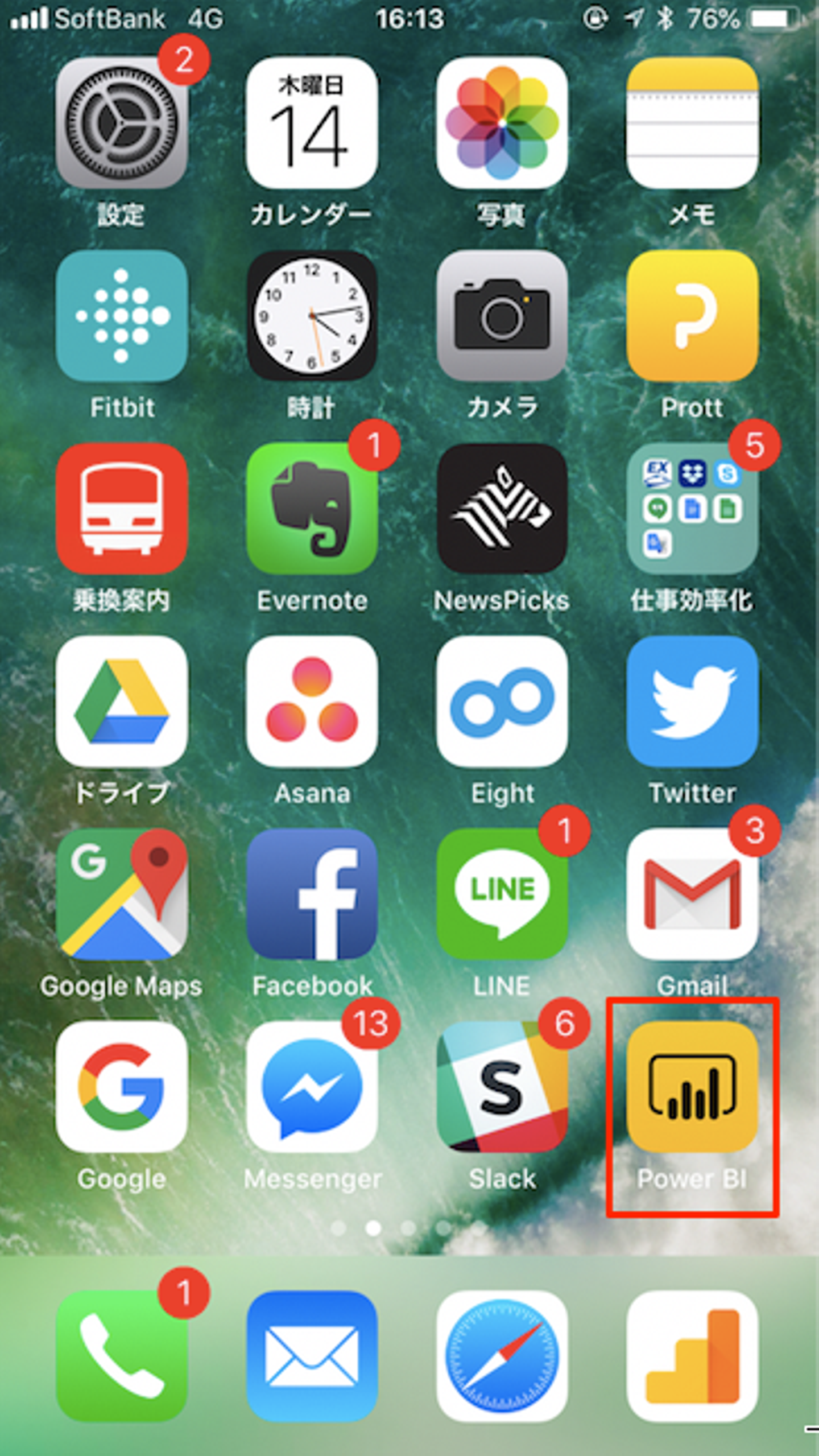Image resolution: width=819 pixels, height=1456 pixels.
Task: Open the Phone app in the dock
Action: pyautogui.click(x=122, y=1356)
